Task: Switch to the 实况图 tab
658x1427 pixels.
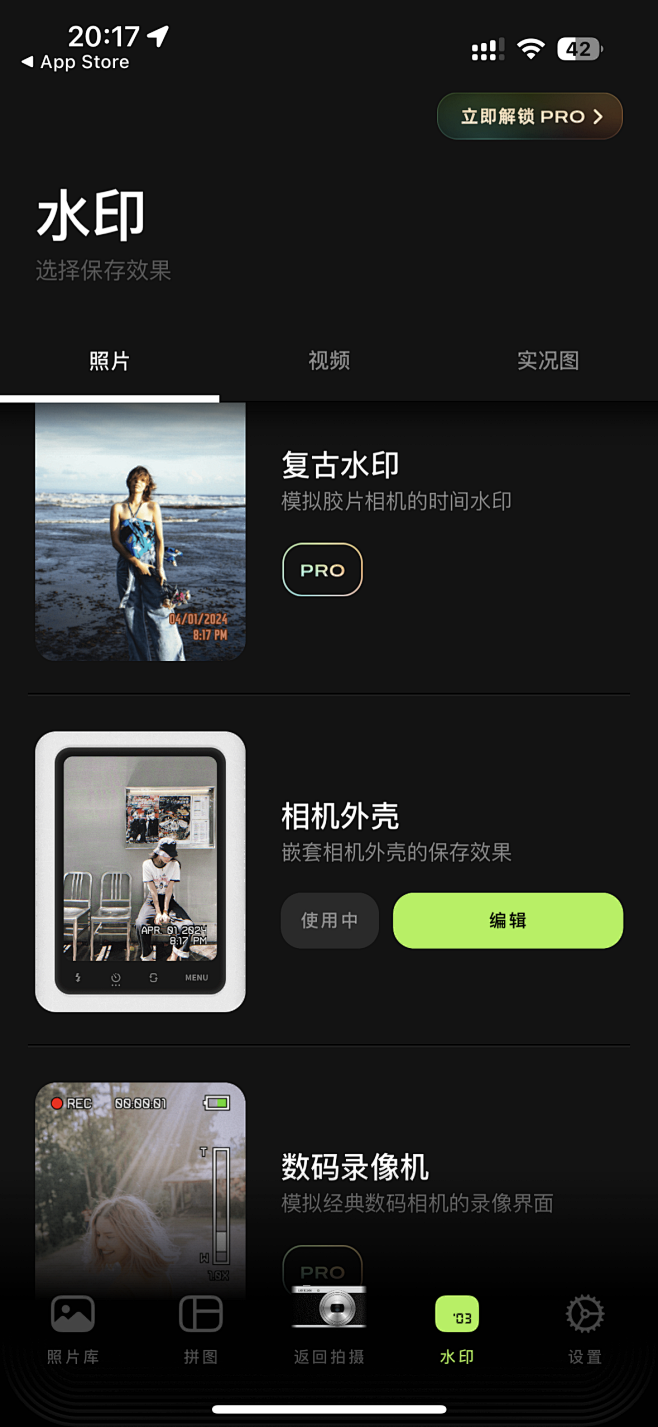Action: 547,361
